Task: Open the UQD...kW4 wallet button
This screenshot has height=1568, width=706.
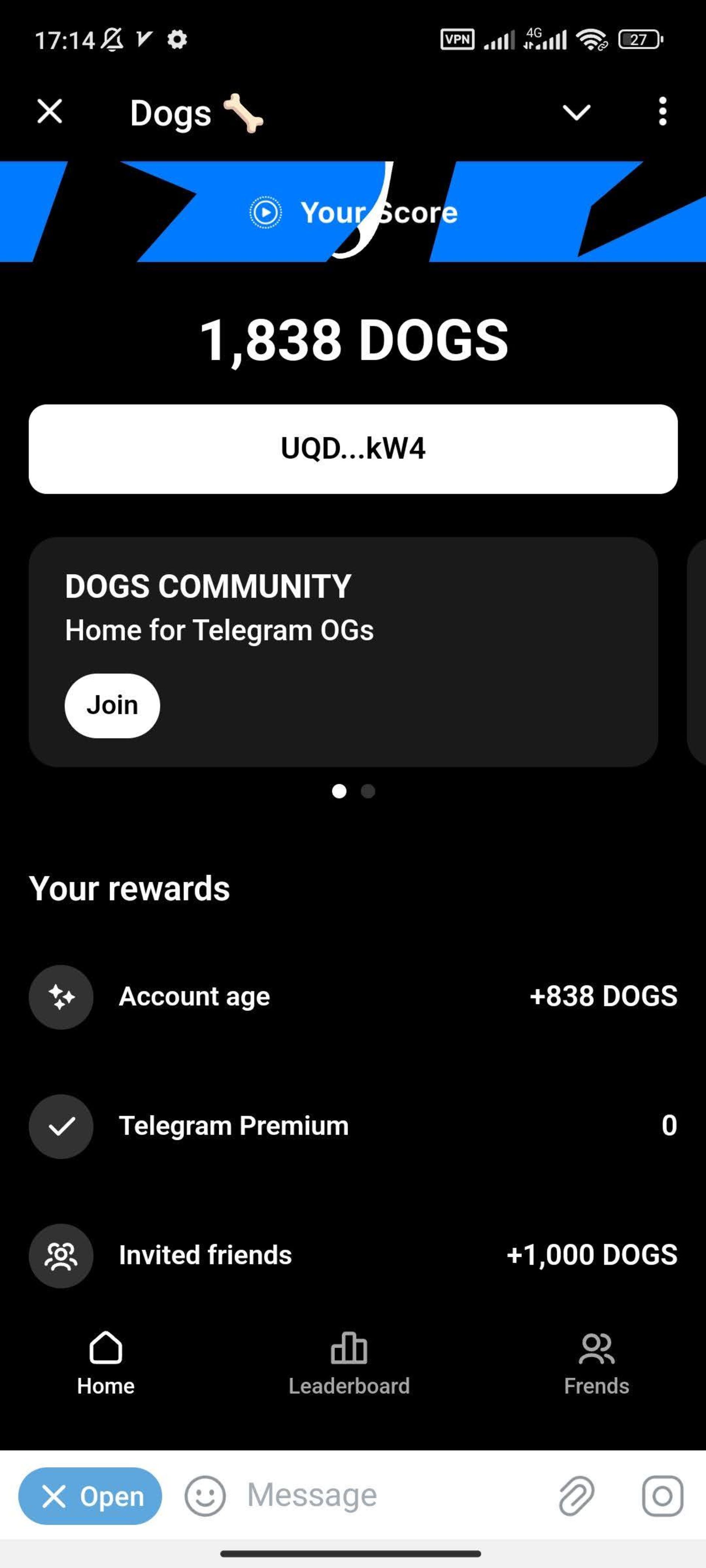Action: pos(353,449)
